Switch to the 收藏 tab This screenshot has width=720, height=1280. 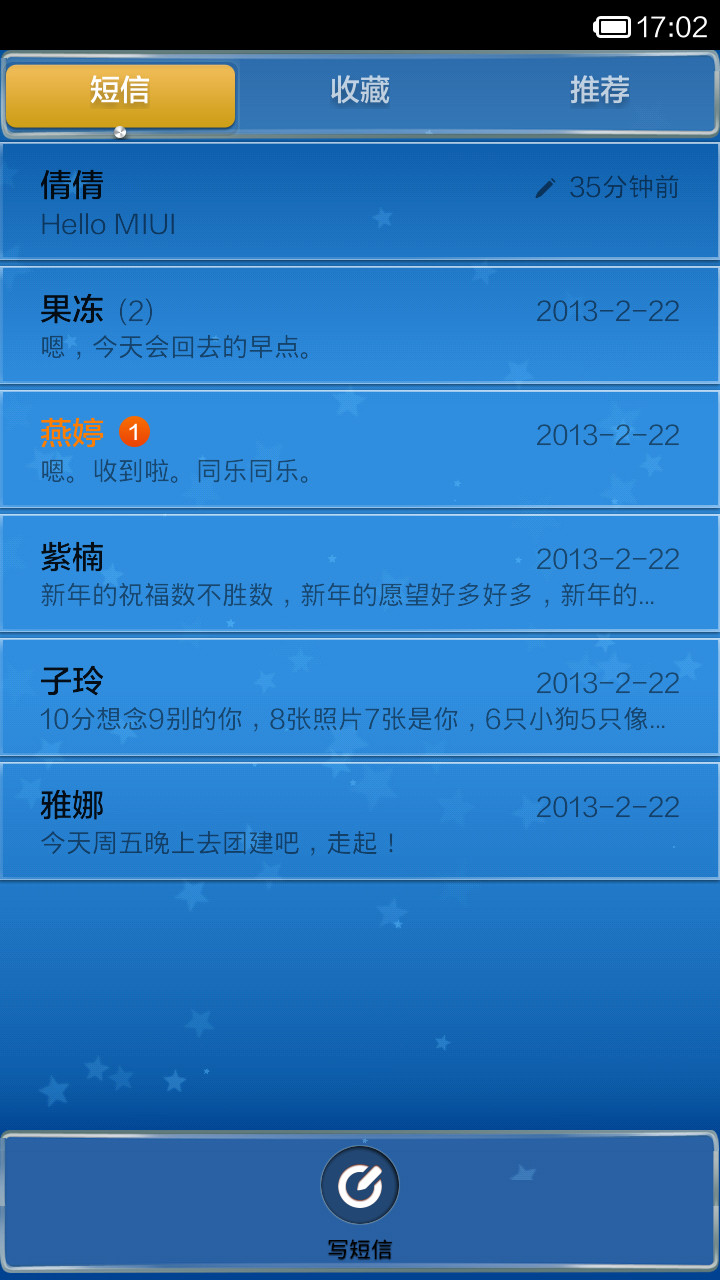point(360,92)
